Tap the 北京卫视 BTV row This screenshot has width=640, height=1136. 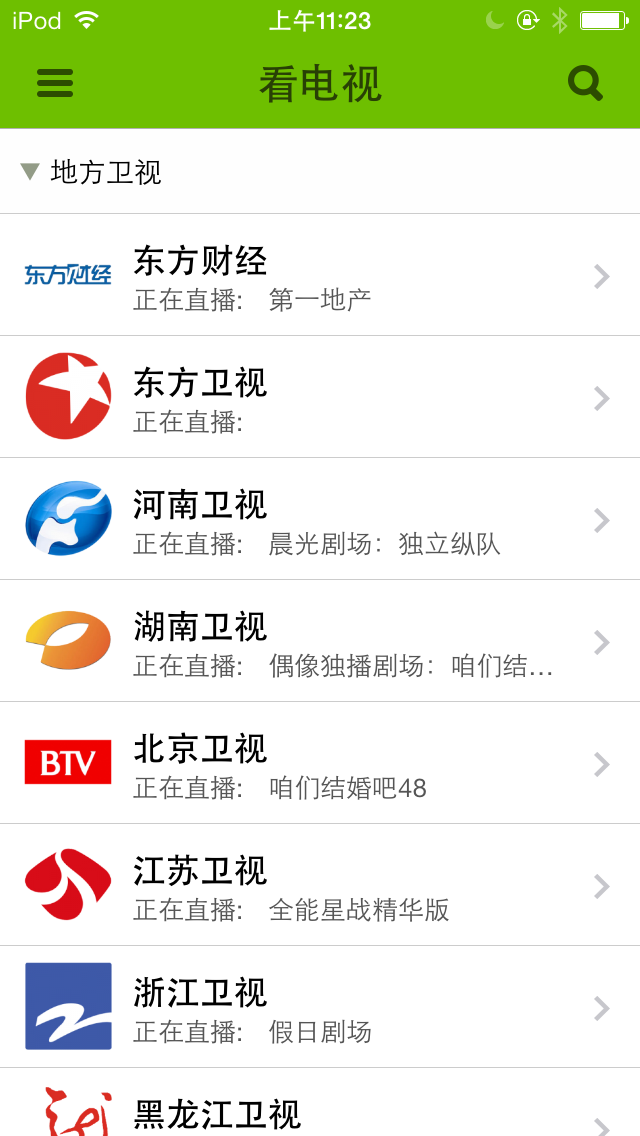pyautogui.click(x=320, y=763)
